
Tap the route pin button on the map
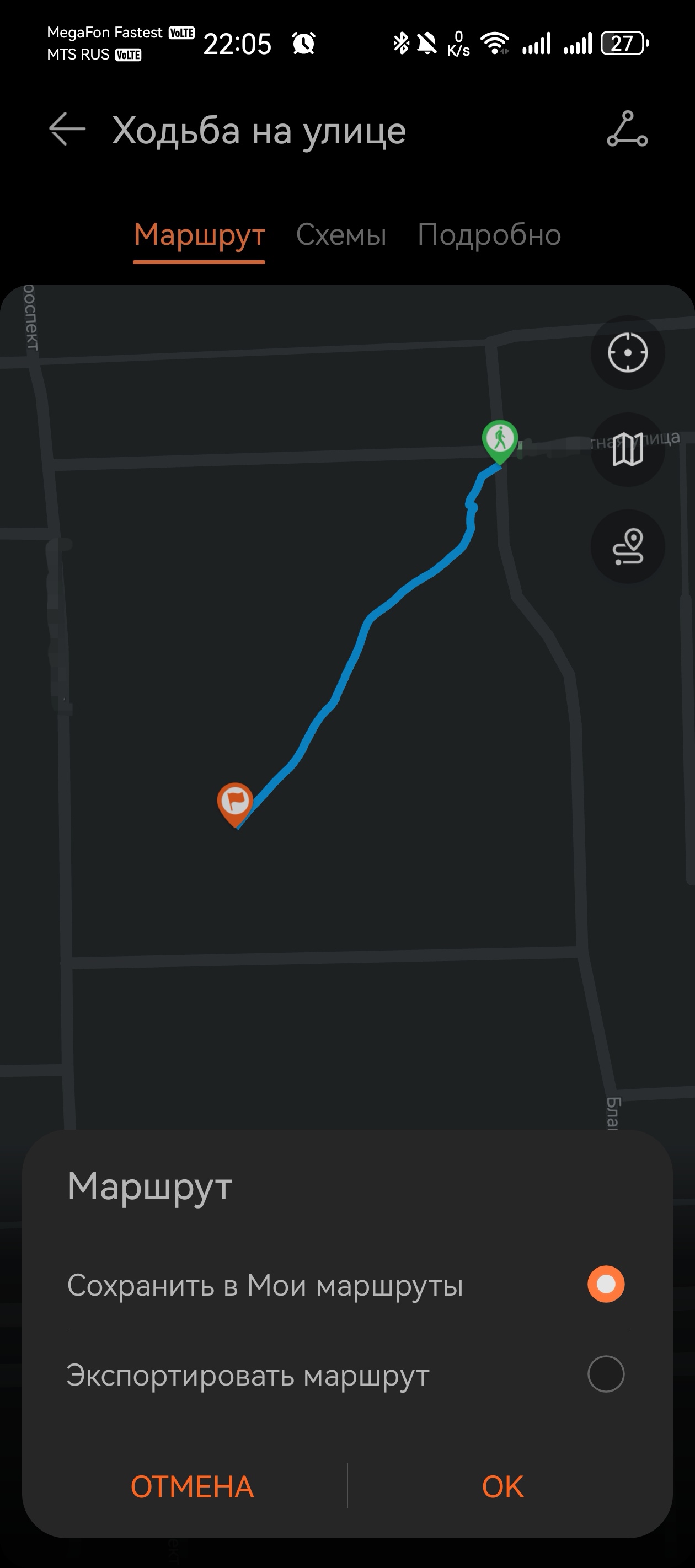pyautogui.click(x=627, y=546)
